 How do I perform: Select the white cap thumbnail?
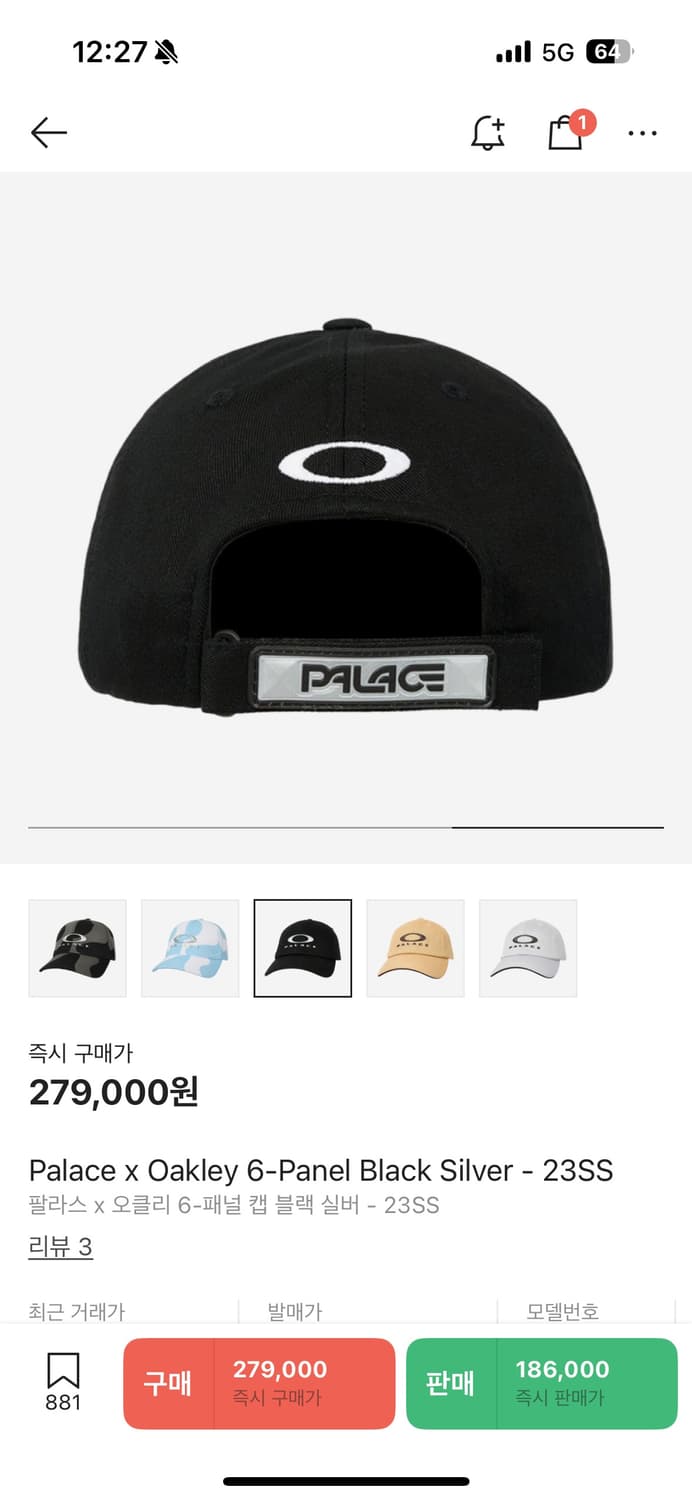(x=528, y=948)
